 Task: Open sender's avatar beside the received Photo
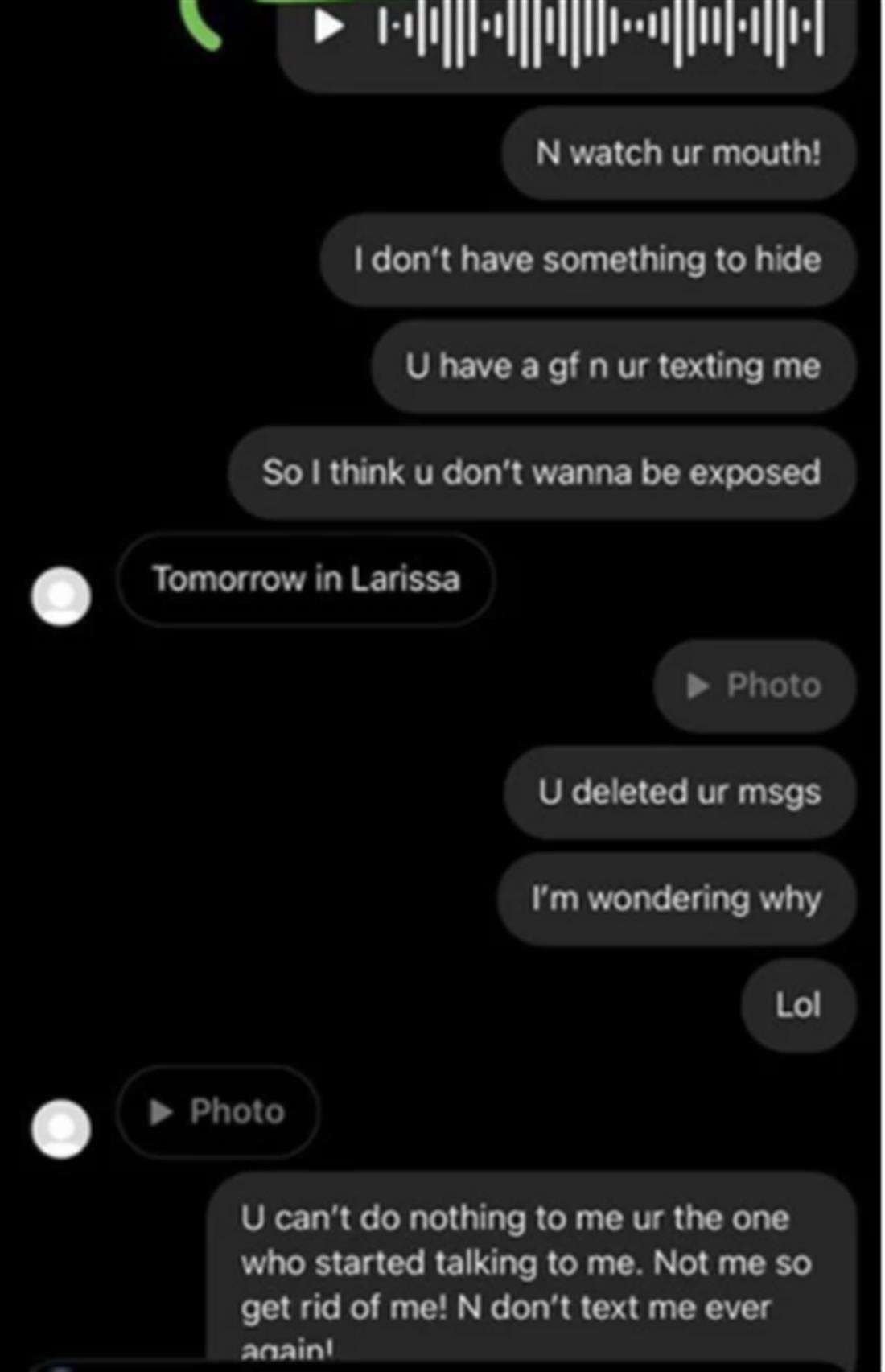tap(61, 1128)
